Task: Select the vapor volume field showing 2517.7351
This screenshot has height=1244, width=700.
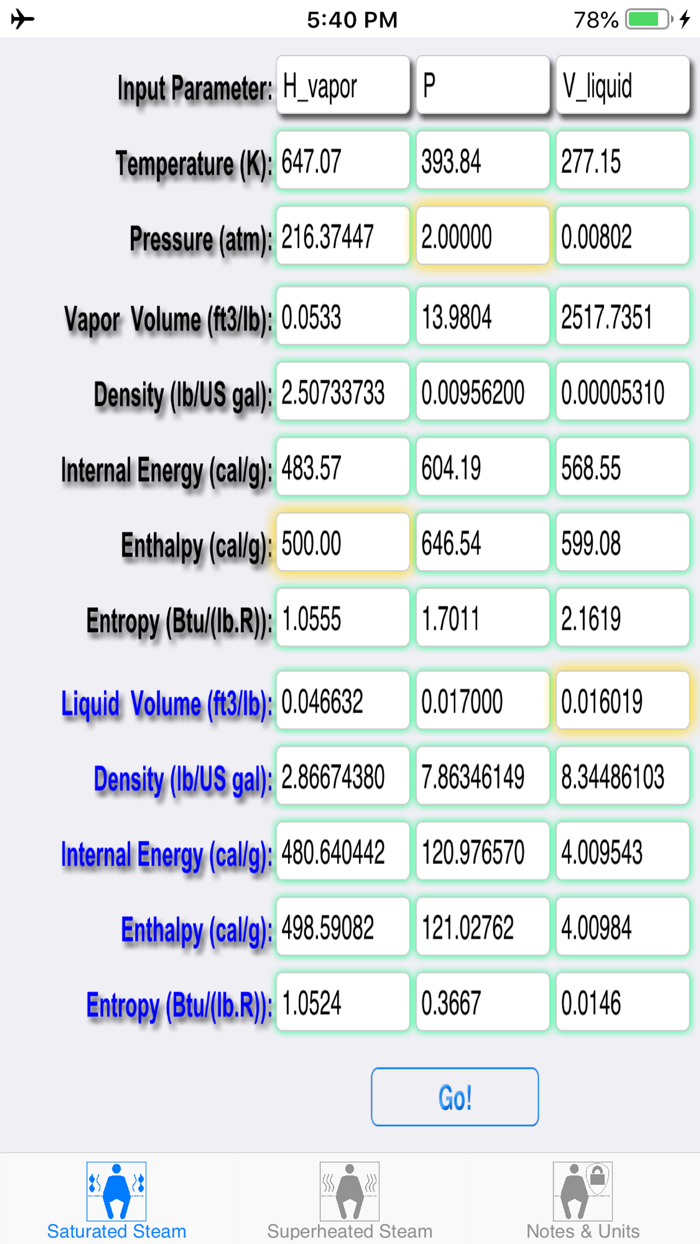Action: click(x=622, y=317)
